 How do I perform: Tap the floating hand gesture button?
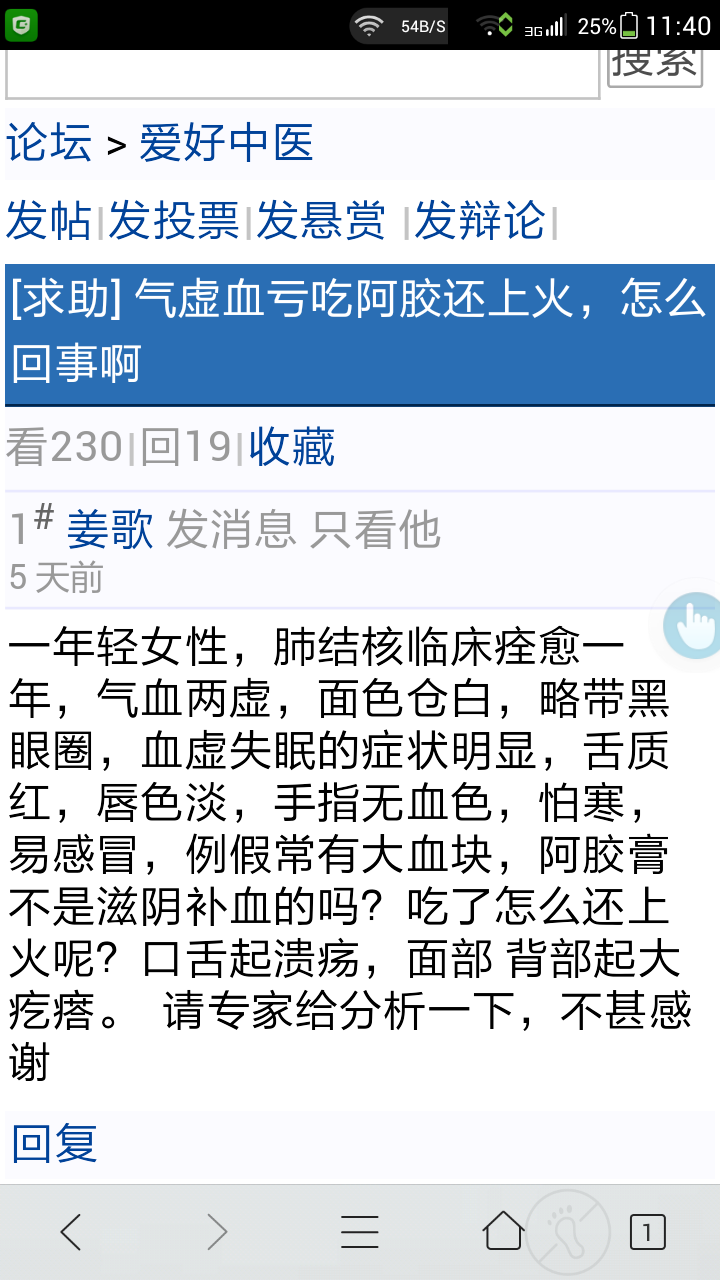[694, 625]
